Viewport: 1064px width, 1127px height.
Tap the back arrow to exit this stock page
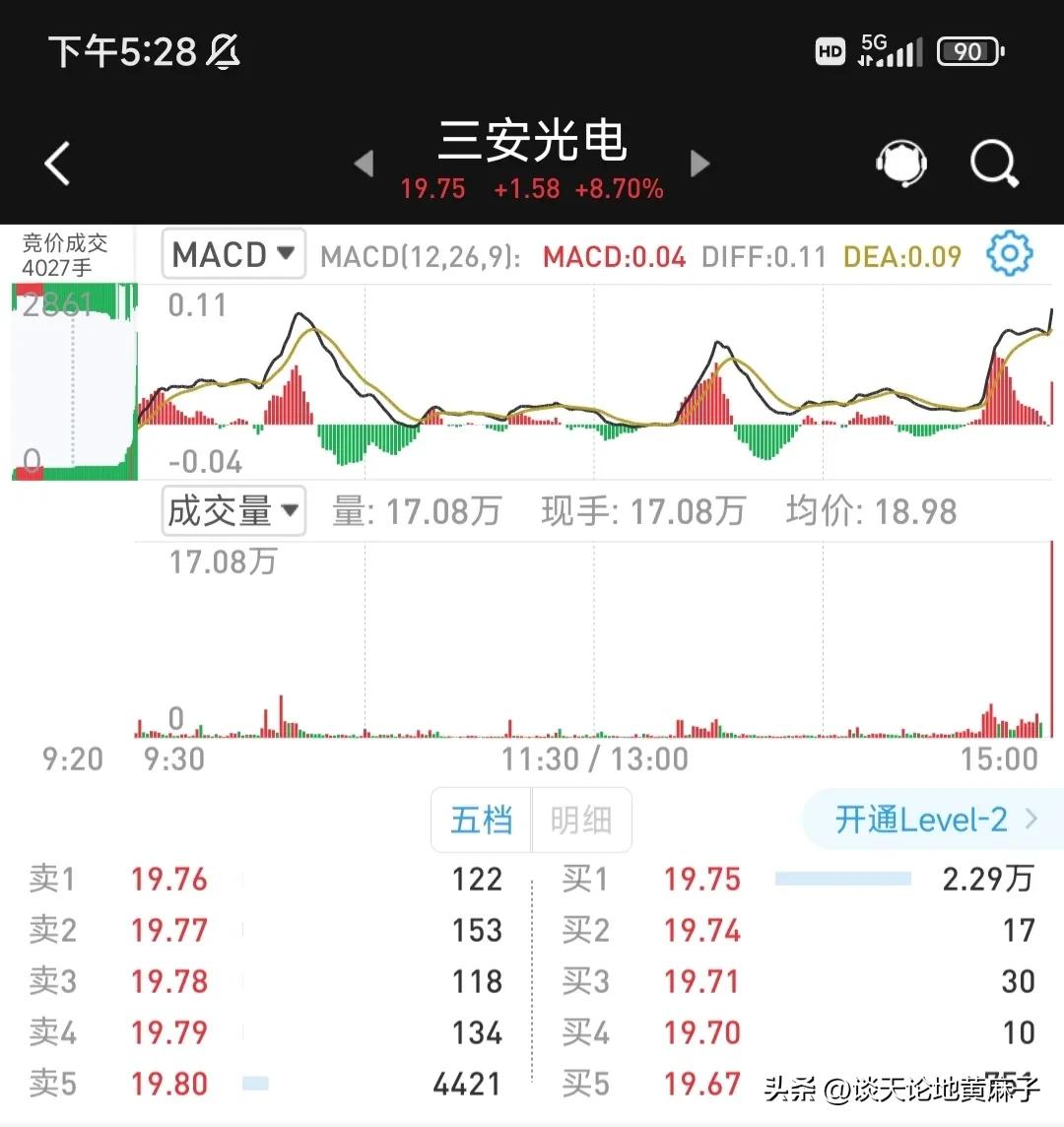coord(56,163)
